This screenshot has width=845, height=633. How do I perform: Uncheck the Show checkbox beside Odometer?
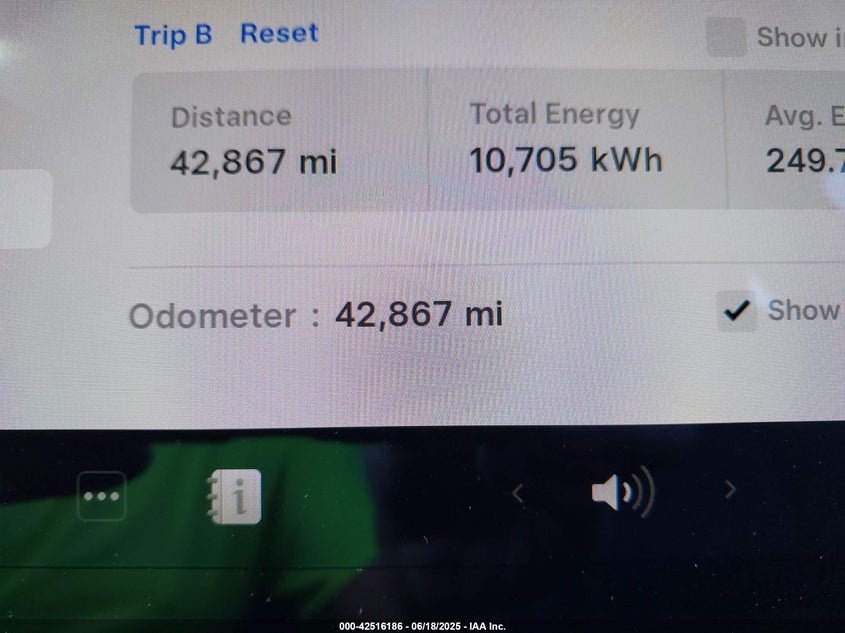tap(737, 312)
